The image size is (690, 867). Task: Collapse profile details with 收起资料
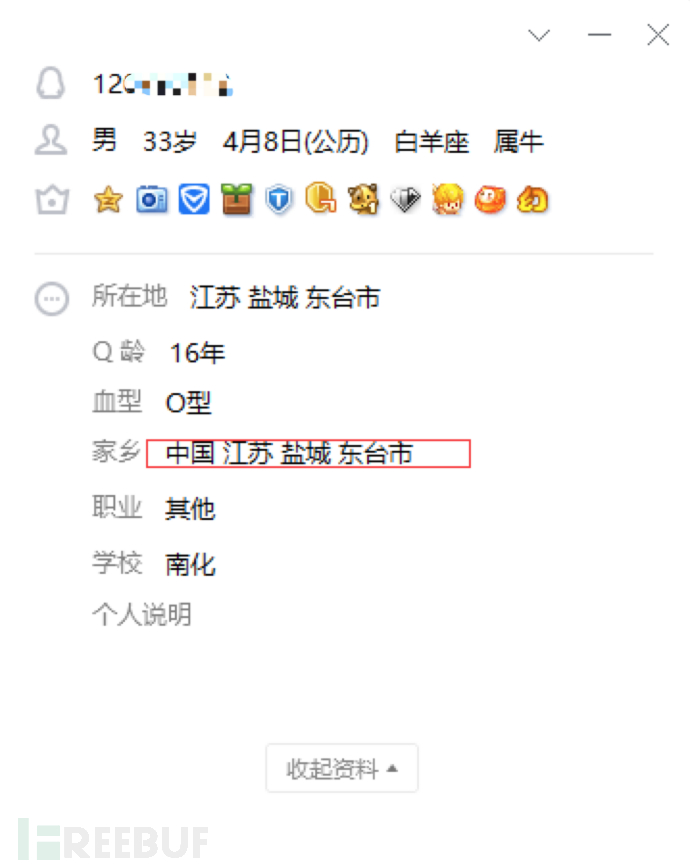[342, 769]
